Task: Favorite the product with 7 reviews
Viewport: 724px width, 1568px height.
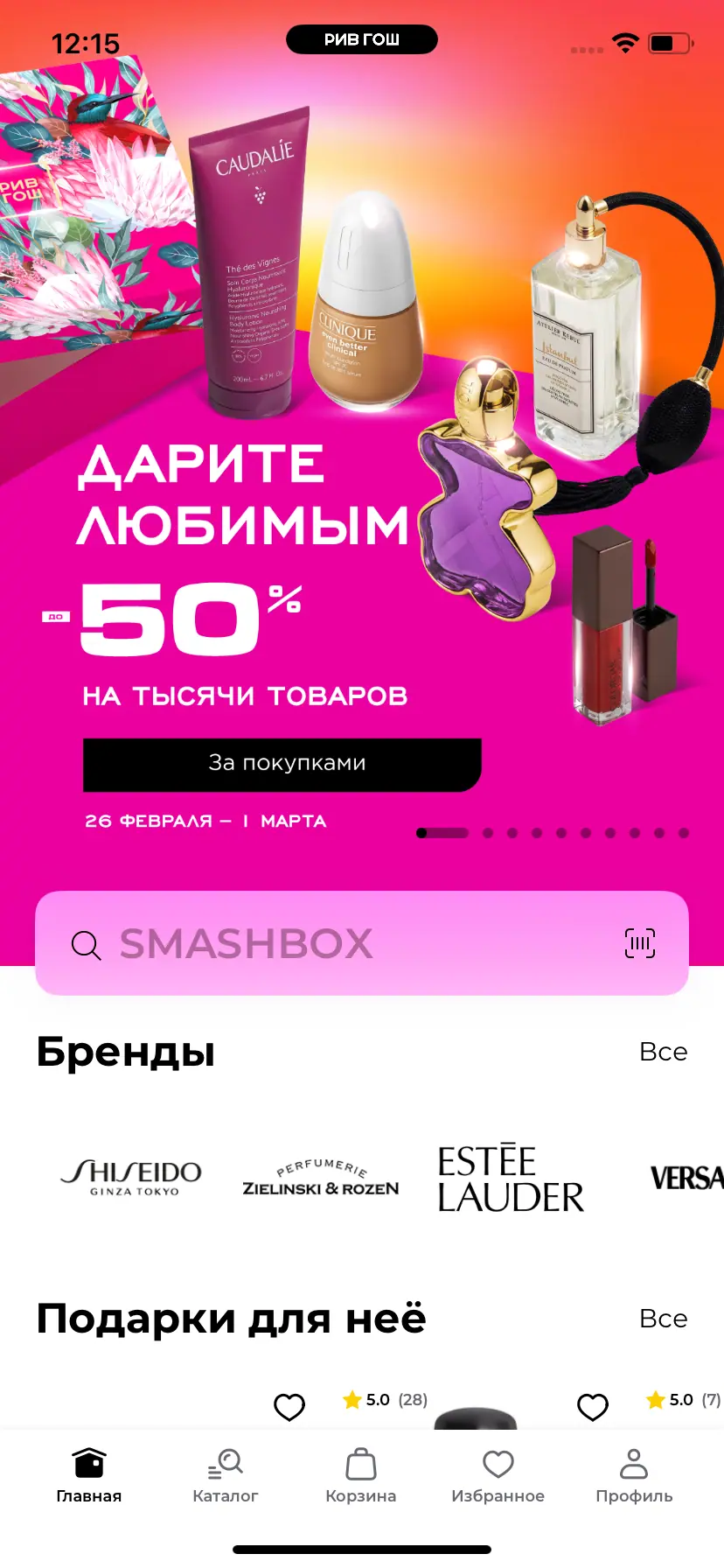Action: [x=593, y=1407]
